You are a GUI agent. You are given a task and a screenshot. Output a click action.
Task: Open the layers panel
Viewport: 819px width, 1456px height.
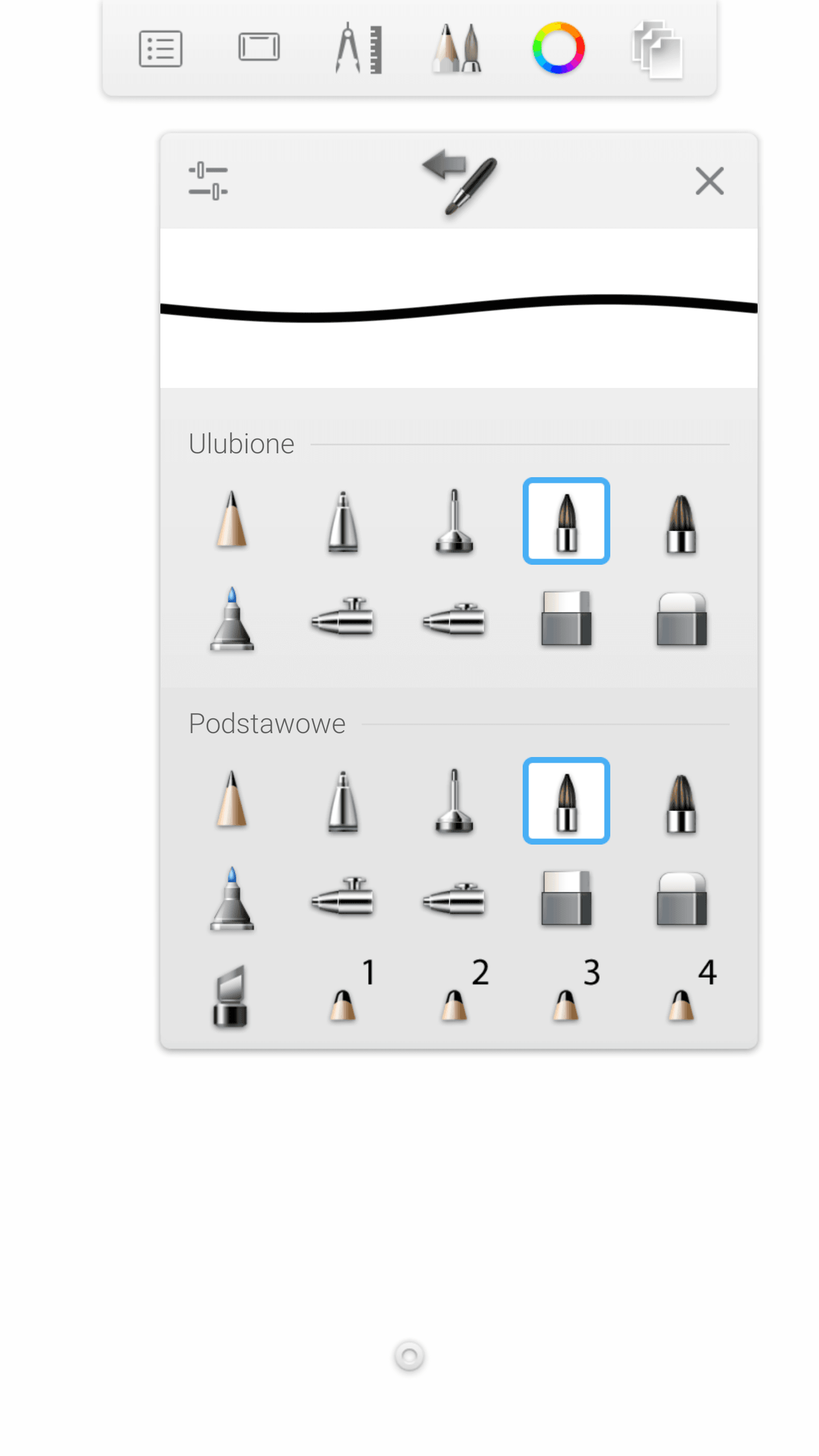pos(657,49)
